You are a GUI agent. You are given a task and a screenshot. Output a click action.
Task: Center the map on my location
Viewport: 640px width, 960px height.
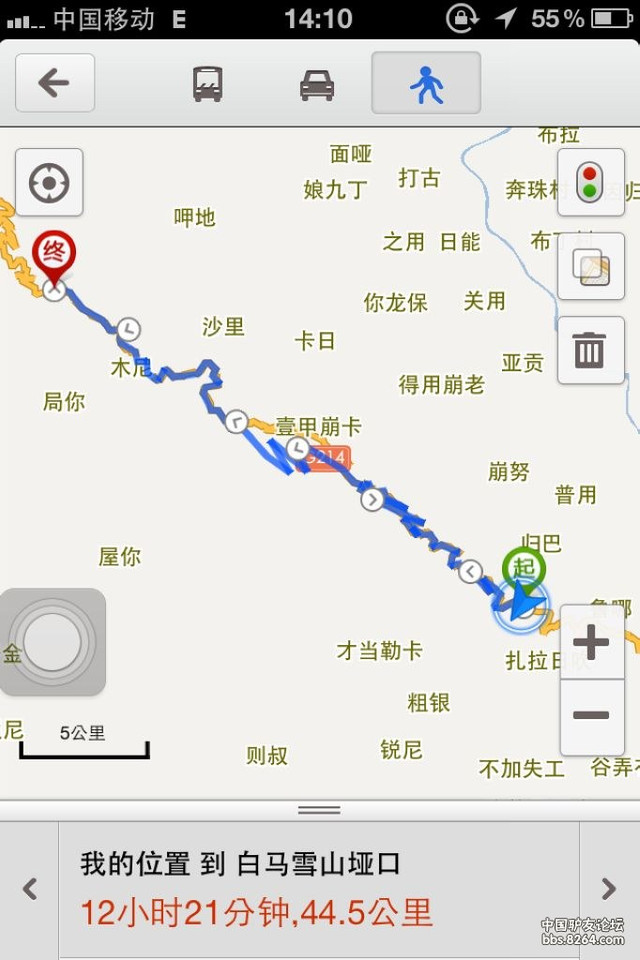click(49, 183)
